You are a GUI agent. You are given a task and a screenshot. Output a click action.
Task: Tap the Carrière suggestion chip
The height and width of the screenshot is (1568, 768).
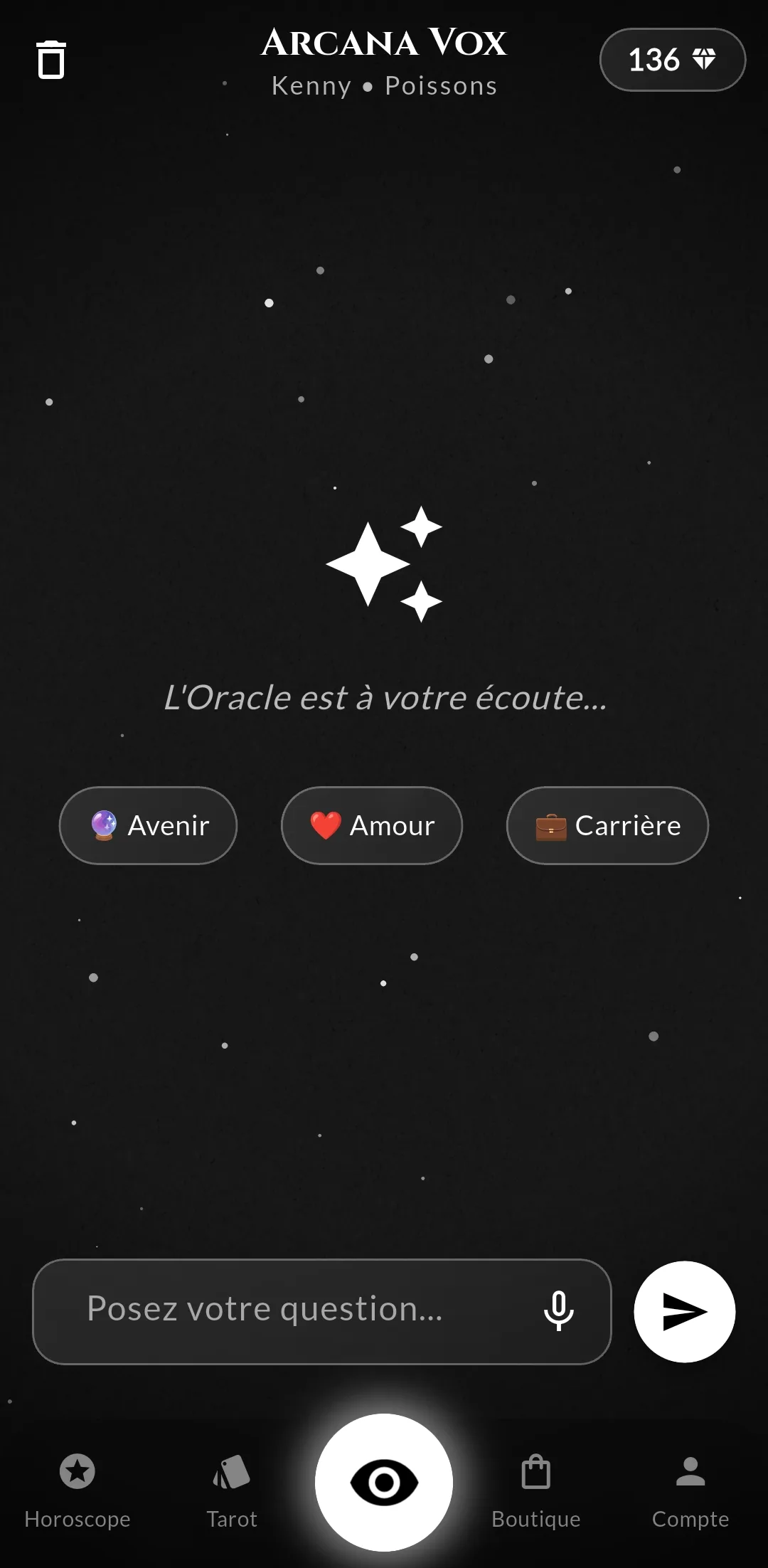pyautogui.click(x=606, y=826)
